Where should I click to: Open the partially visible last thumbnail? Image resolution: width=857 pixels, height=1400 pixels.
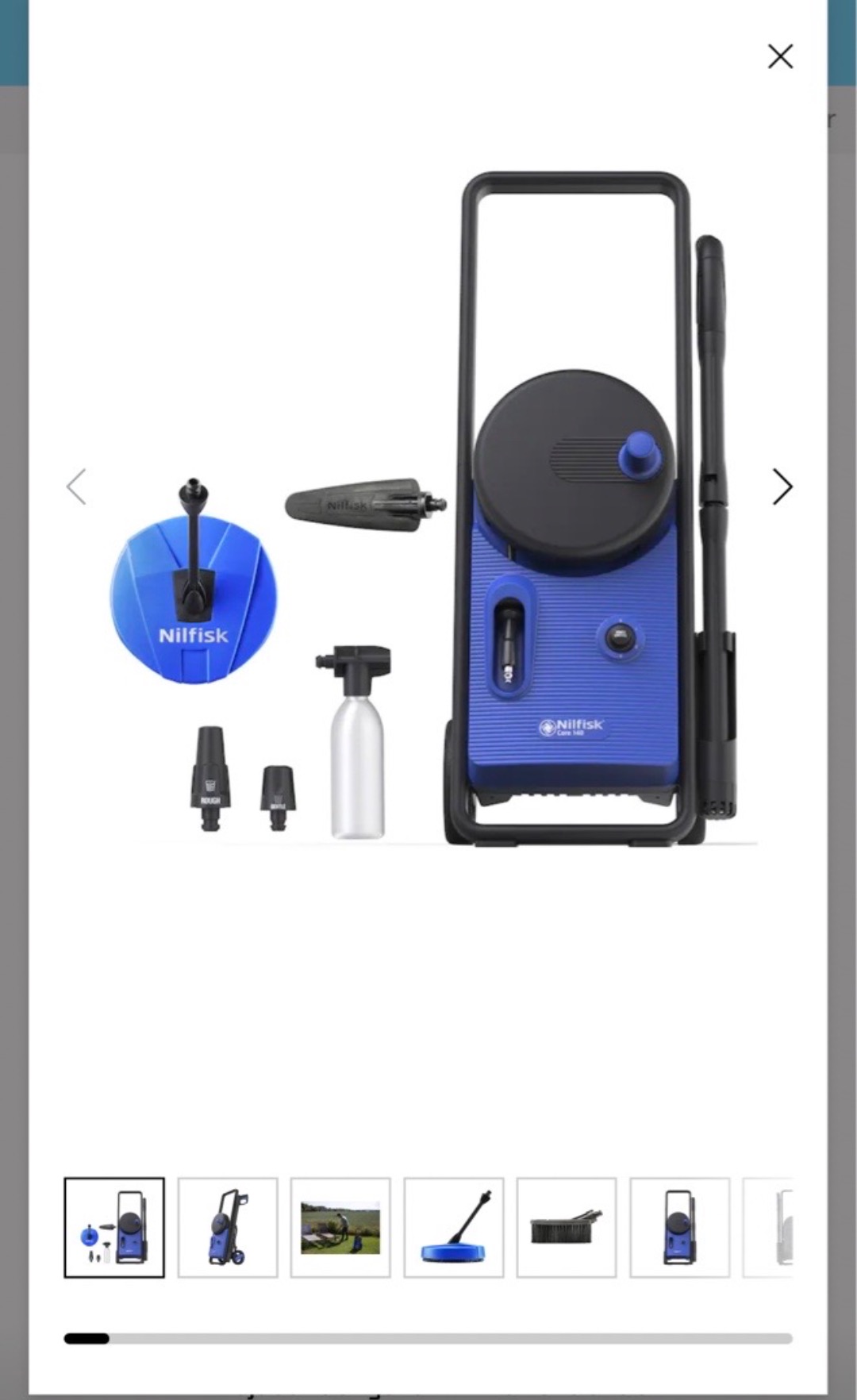pyautogui.click(x=770, y=1227)
